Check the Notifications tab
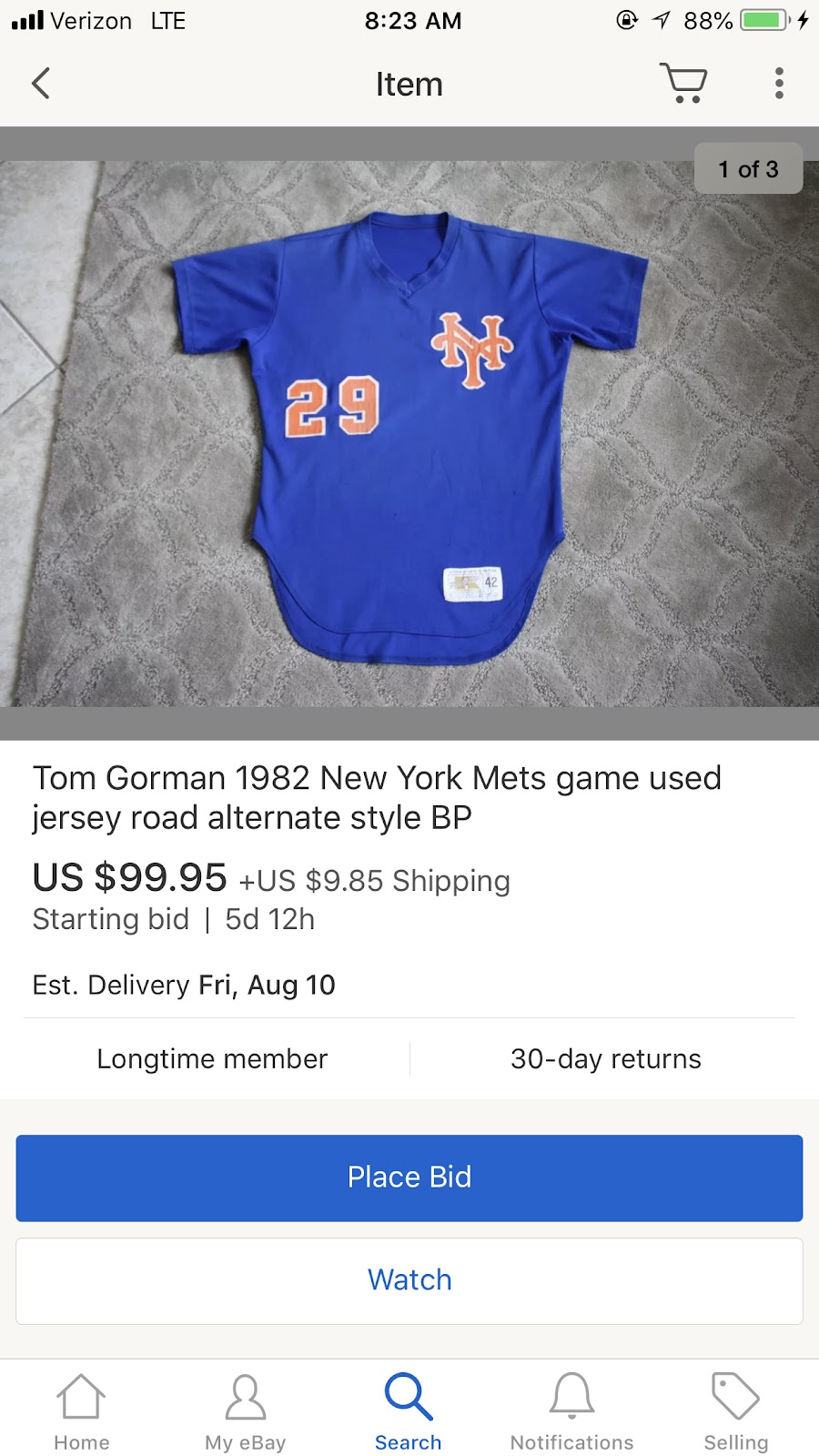Image resolution: width=819 pixels, height=1456 pixels. pos(571,1412)
